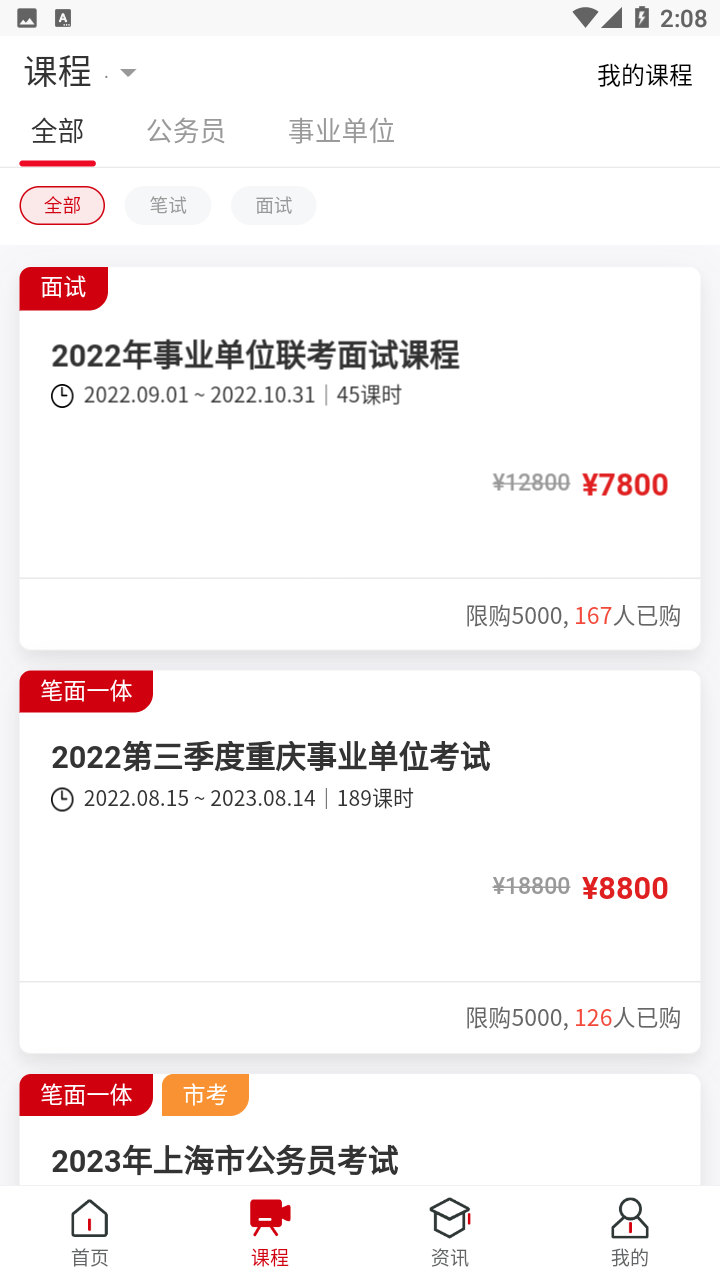The height and width of the screenshot is (1280, 720).
Task: Tap the battery indicator in status bar
Action: click(640, 17)
